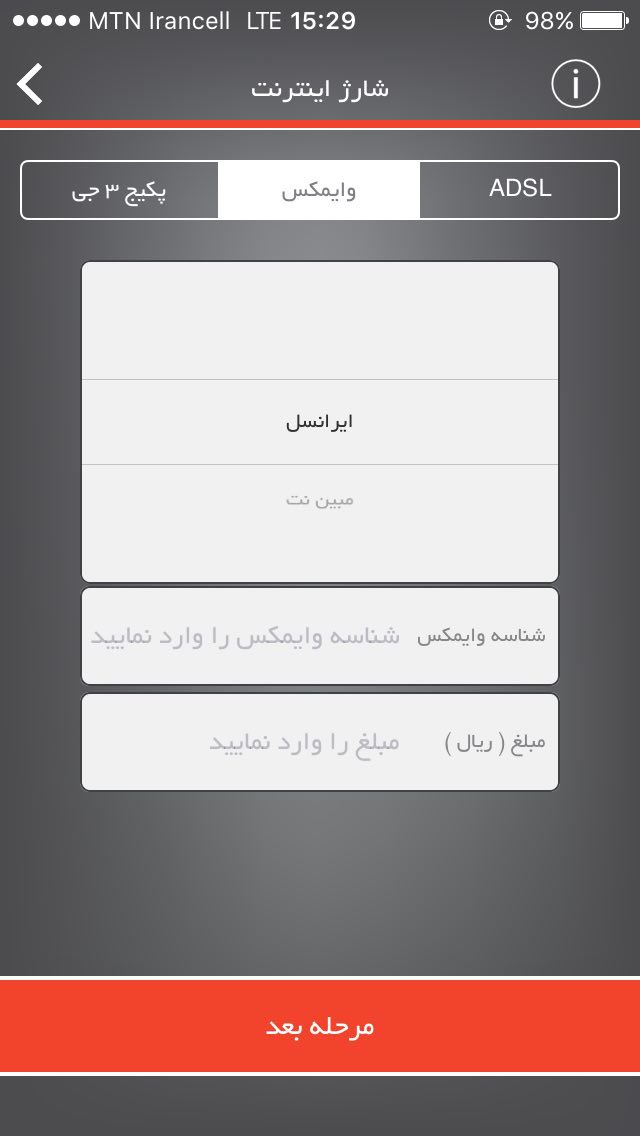Choose مبین نت in the operator picker

click(319, 499)
